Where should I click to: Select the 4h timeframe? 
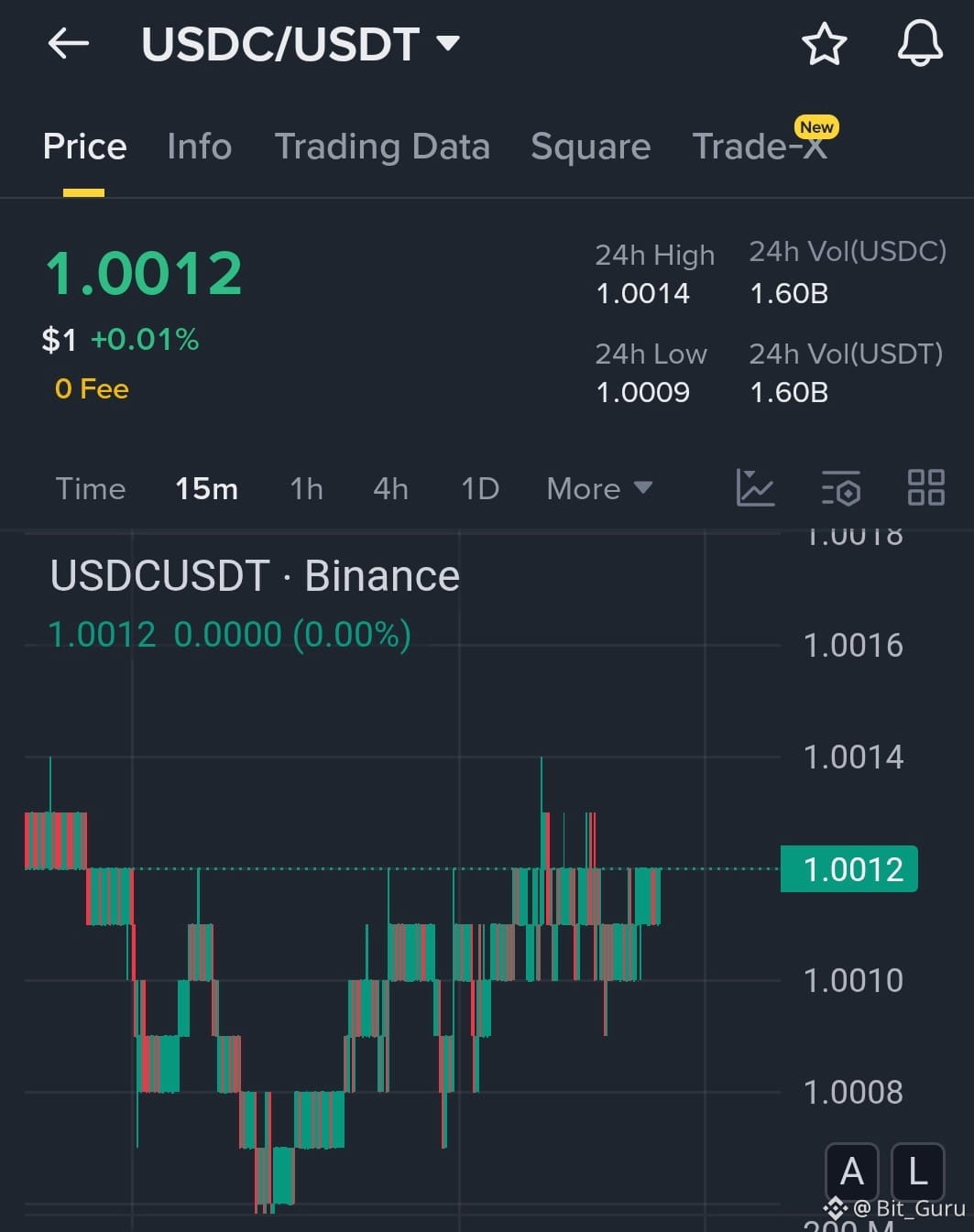(389, 488)
